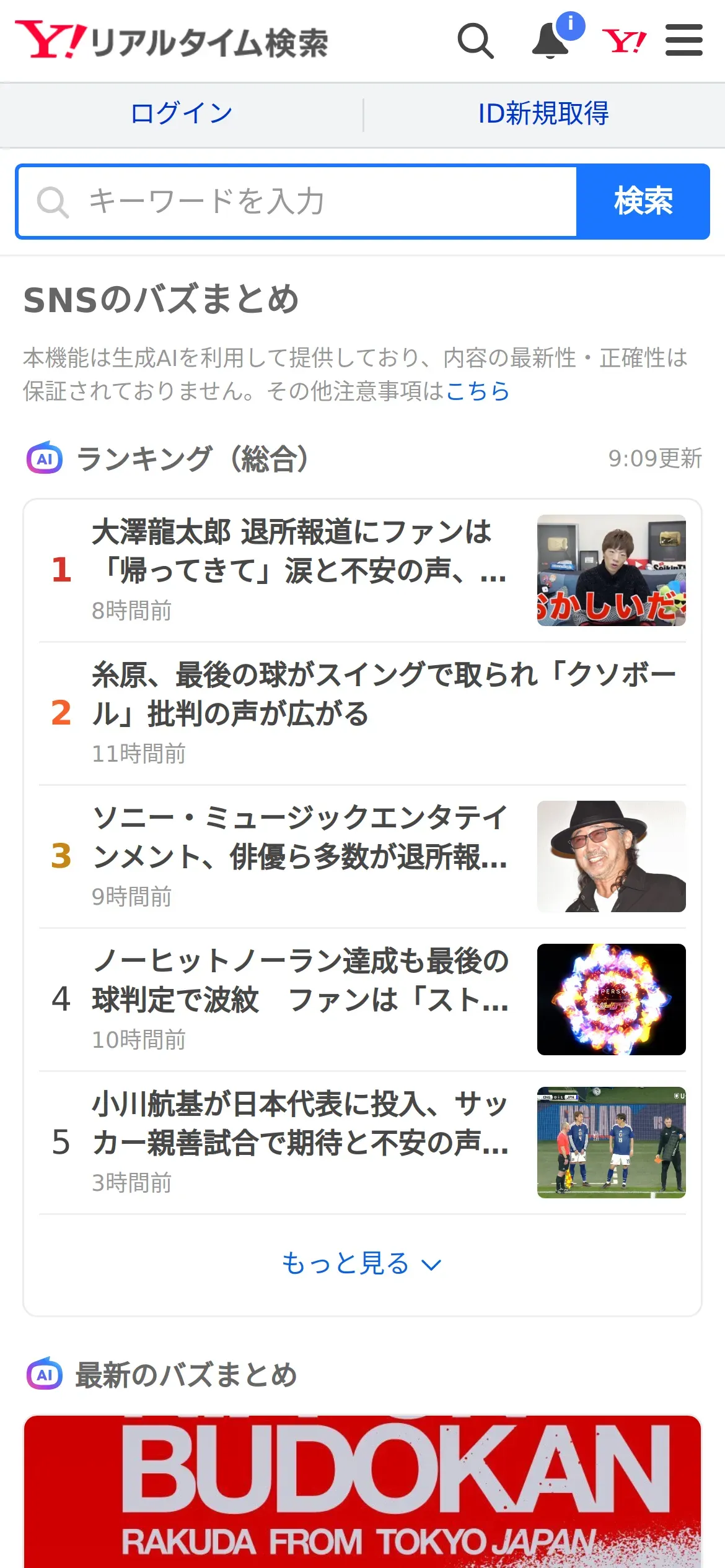Viewport: 725px width, 1568px height.
Task: Expand ranking with もっと見る
Action: pos(362,1263)
